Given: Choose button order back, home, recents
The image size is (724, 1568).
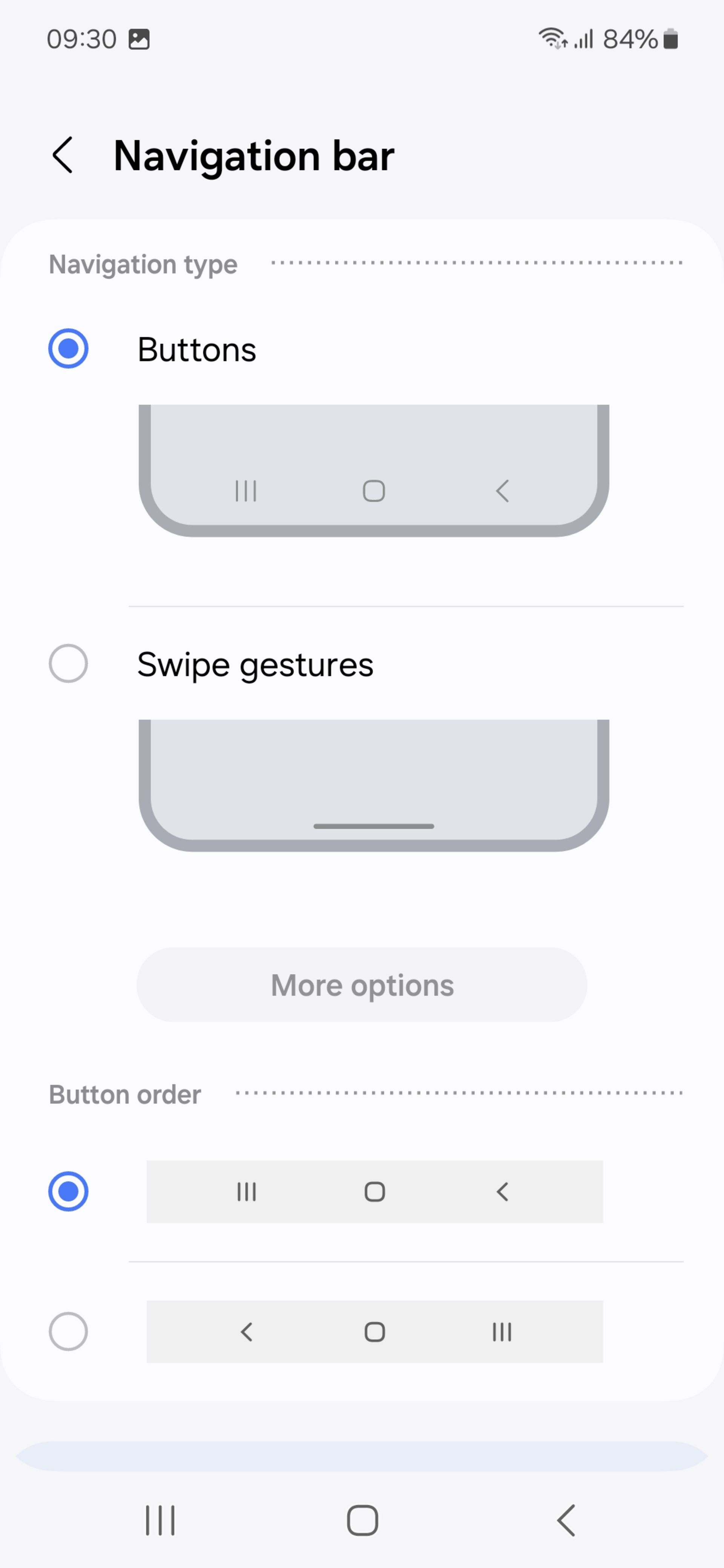Looking at the screenshot, I should [68, 1331].
